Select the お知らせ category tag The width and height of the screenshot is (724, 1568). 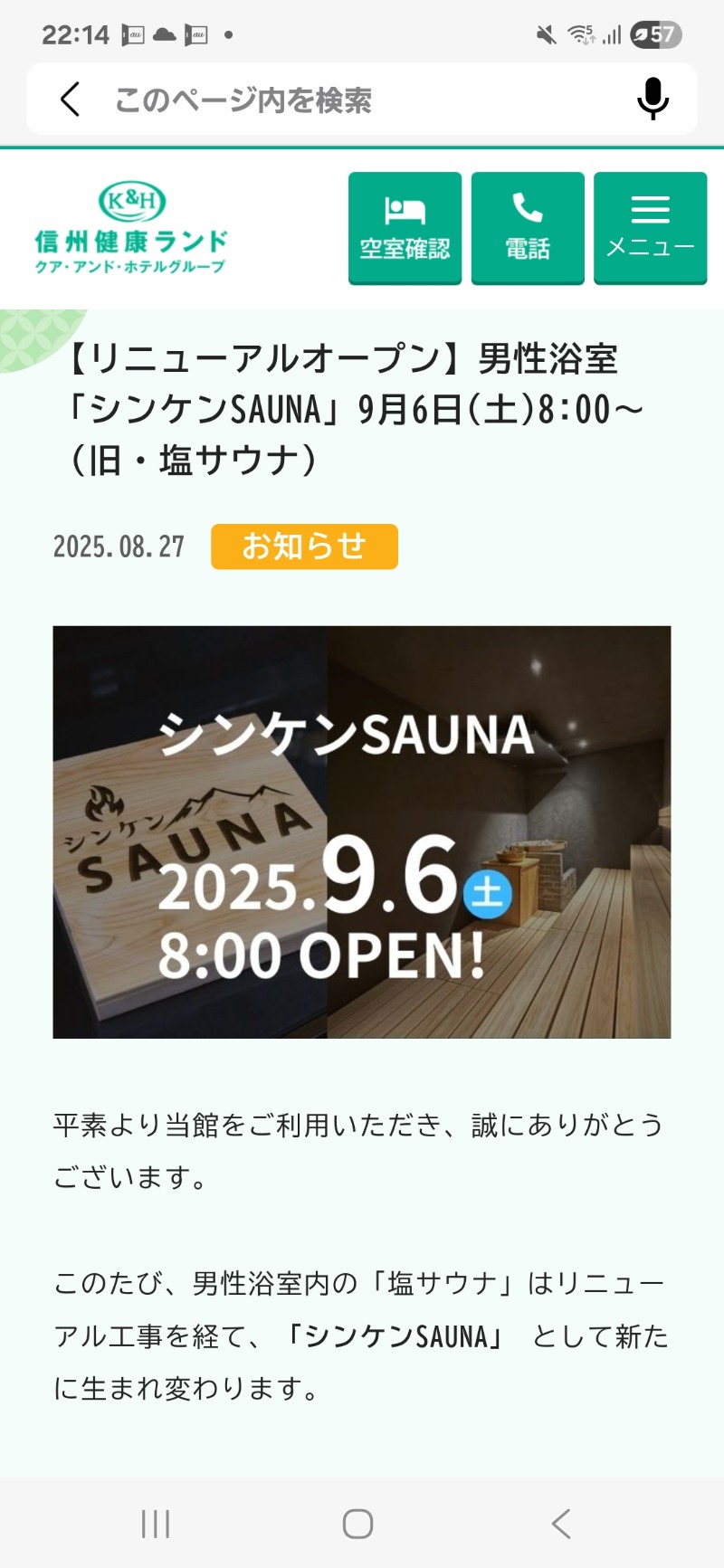point(304,546)
